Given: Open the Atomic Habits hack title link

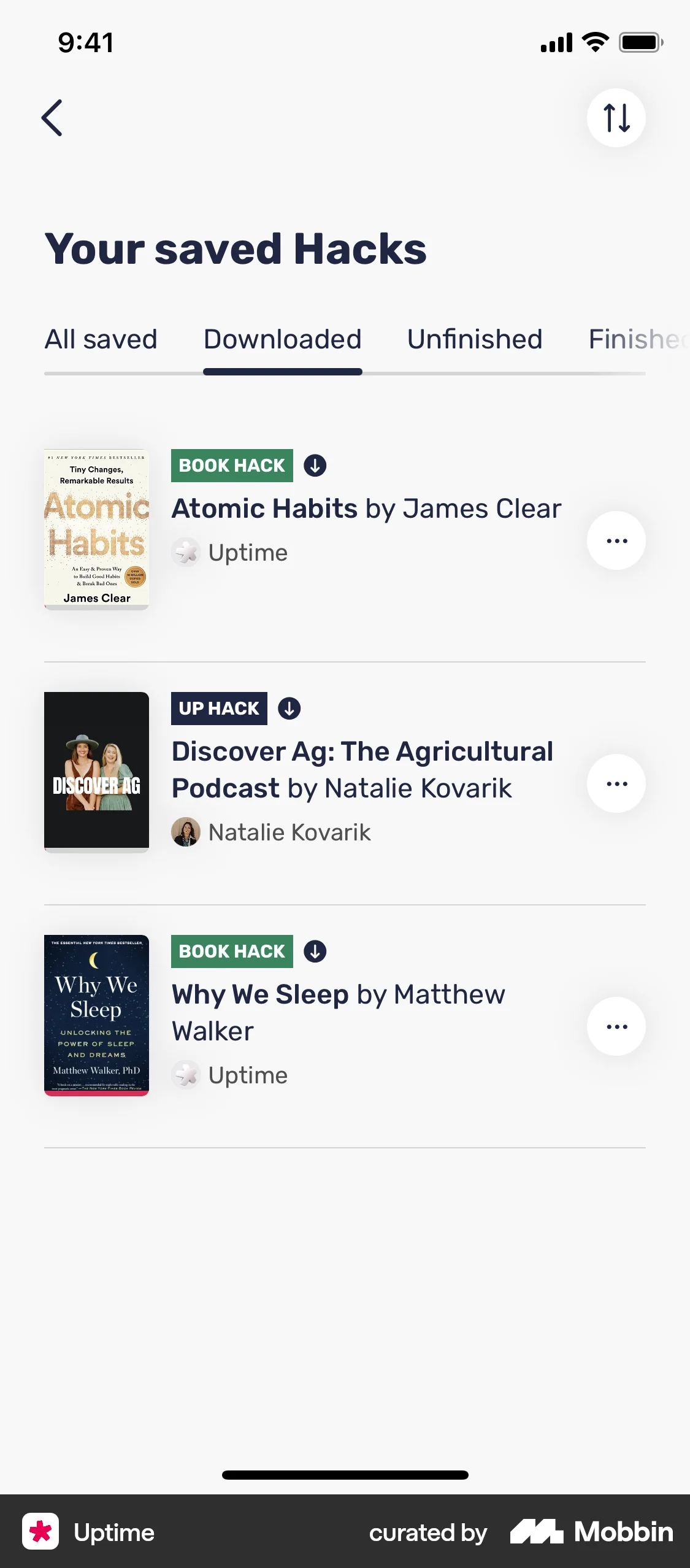Looking at the screenshot, I should coord(366,508).
